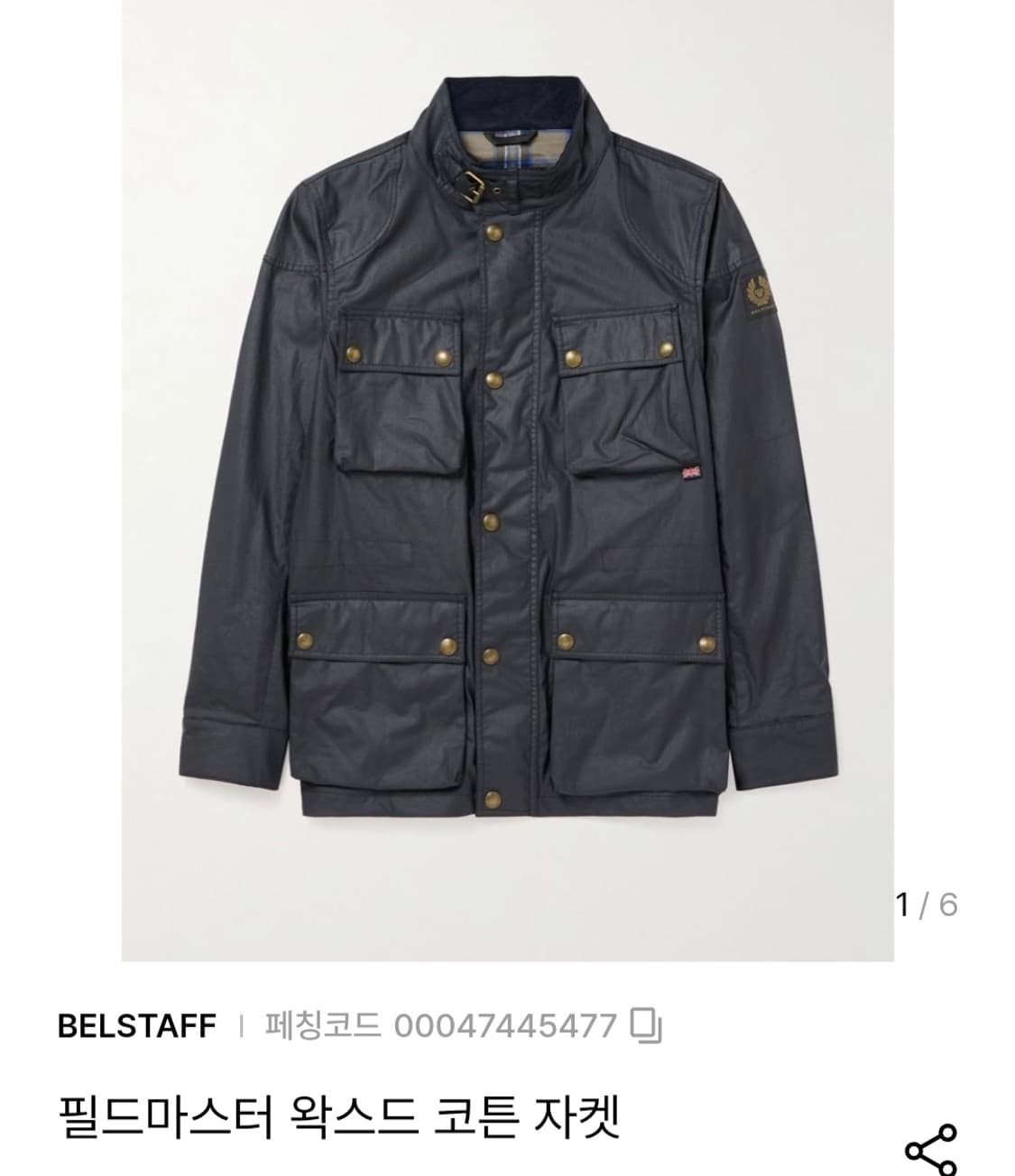The image size is (1015, 1176).
Task: Select the Belstaff logo patch on the sleeve
Action: [x=759, y=293]
